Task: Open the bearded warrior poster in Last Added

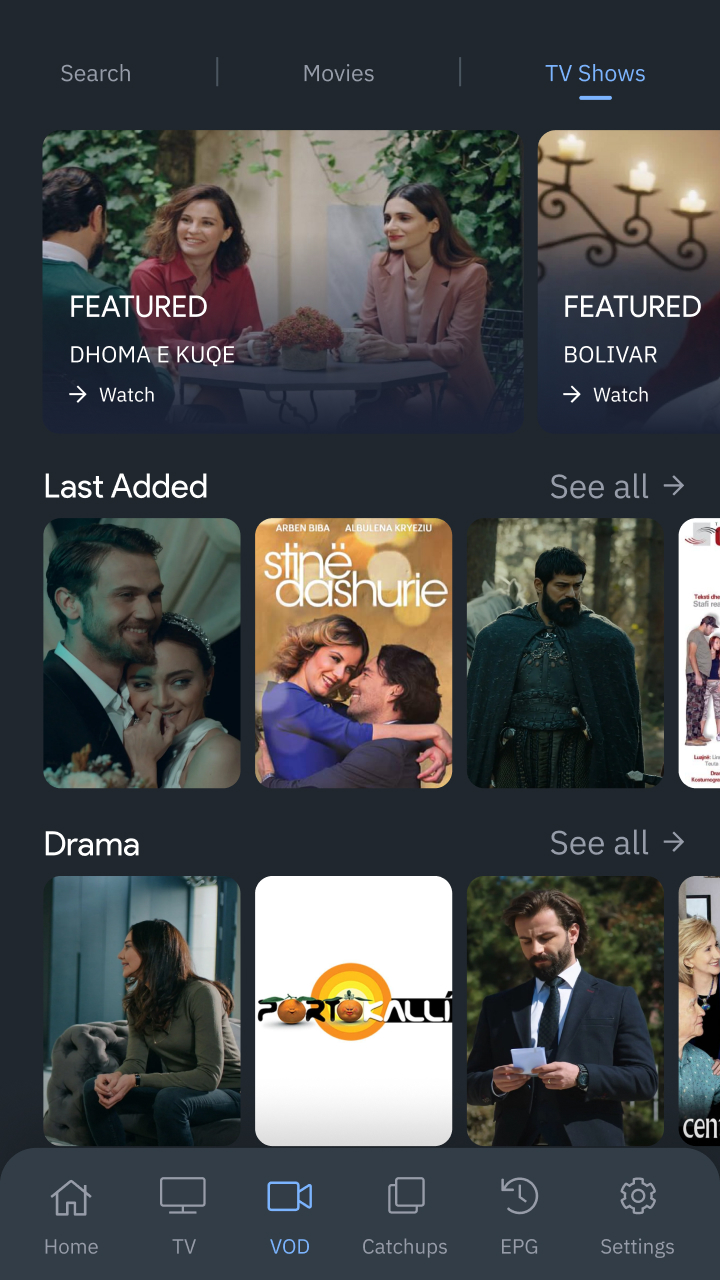Action: coord(565,653)
